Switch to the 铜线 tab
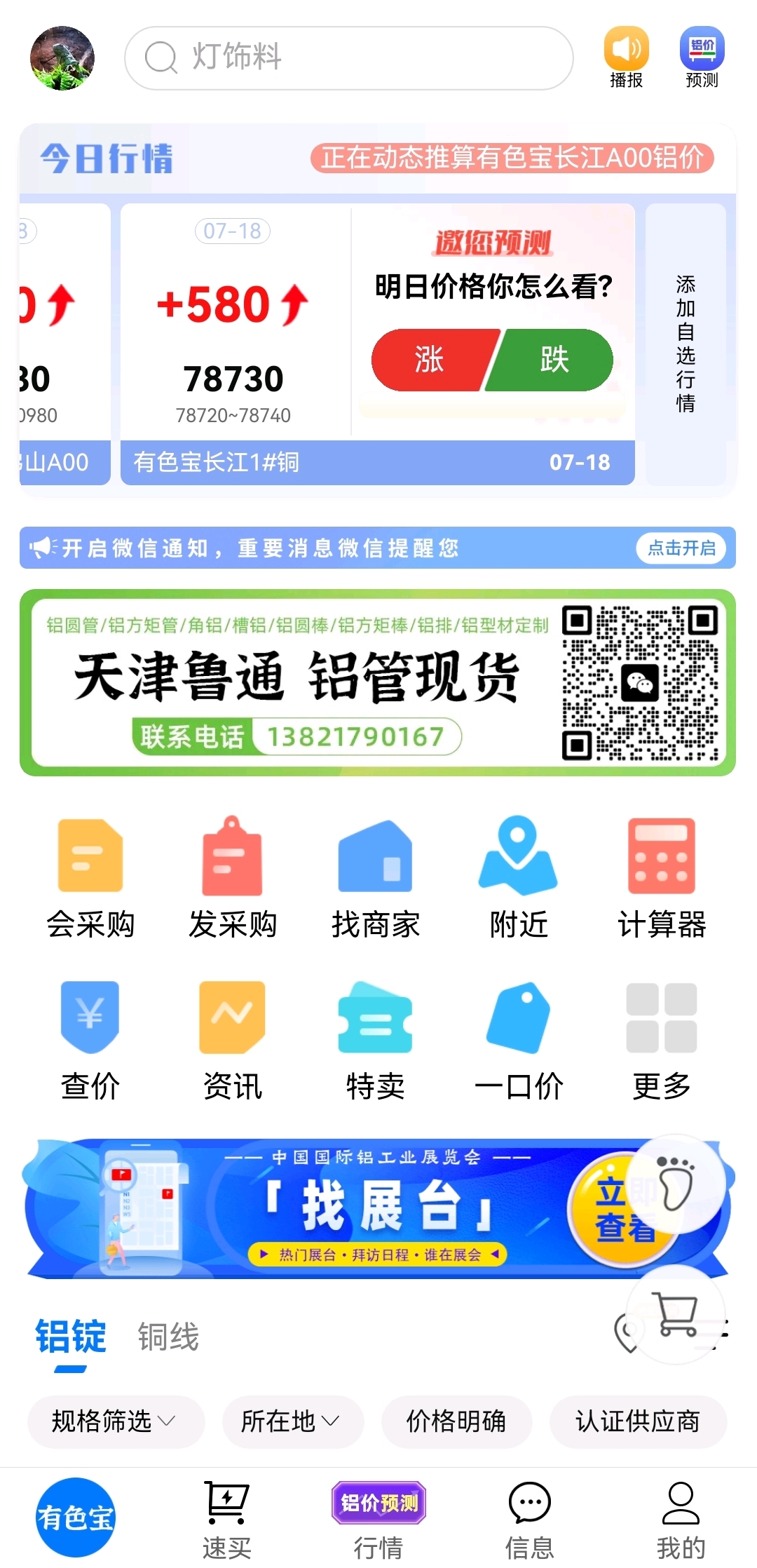The height and width of the screenshot is (1568, 757). tap(168, 1337)
